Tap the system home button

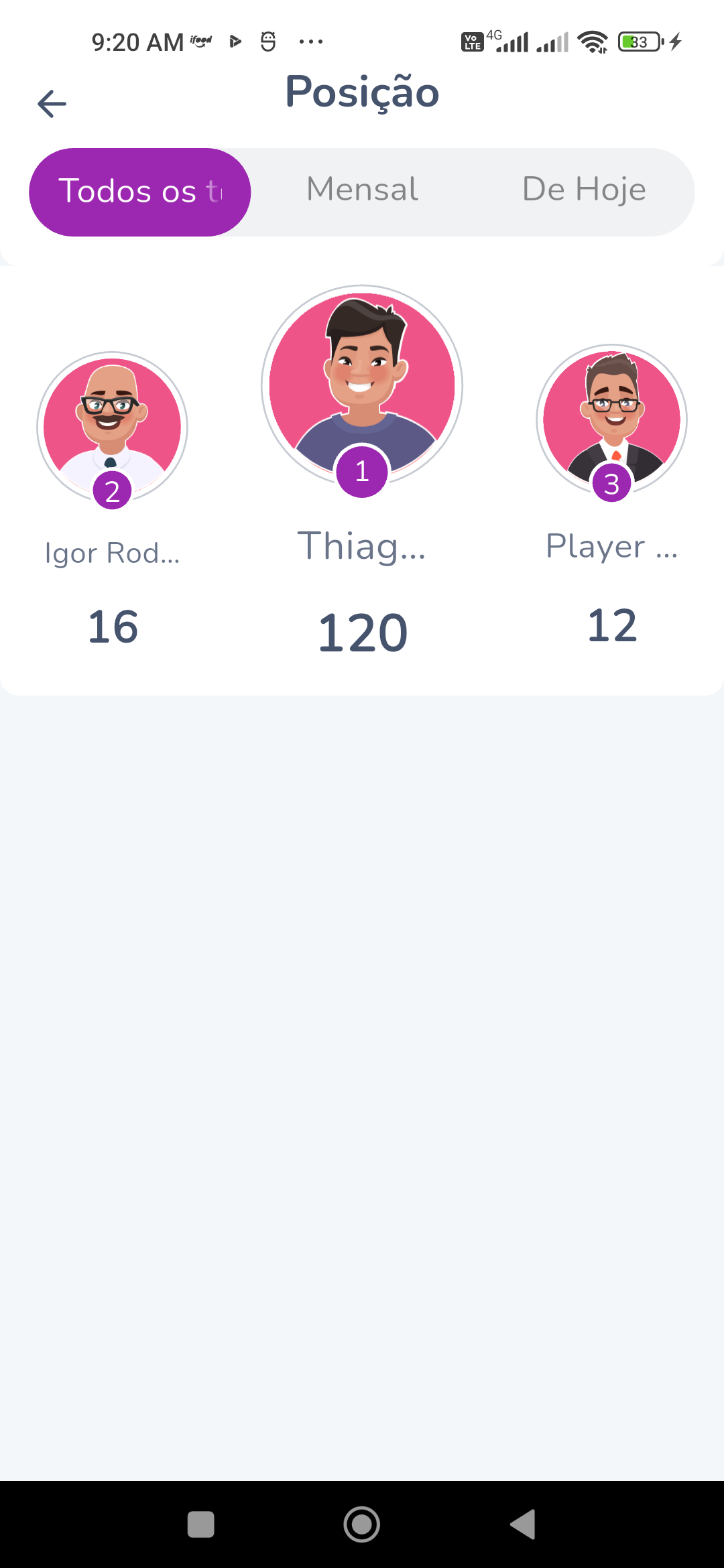(x=362, y=1524)
